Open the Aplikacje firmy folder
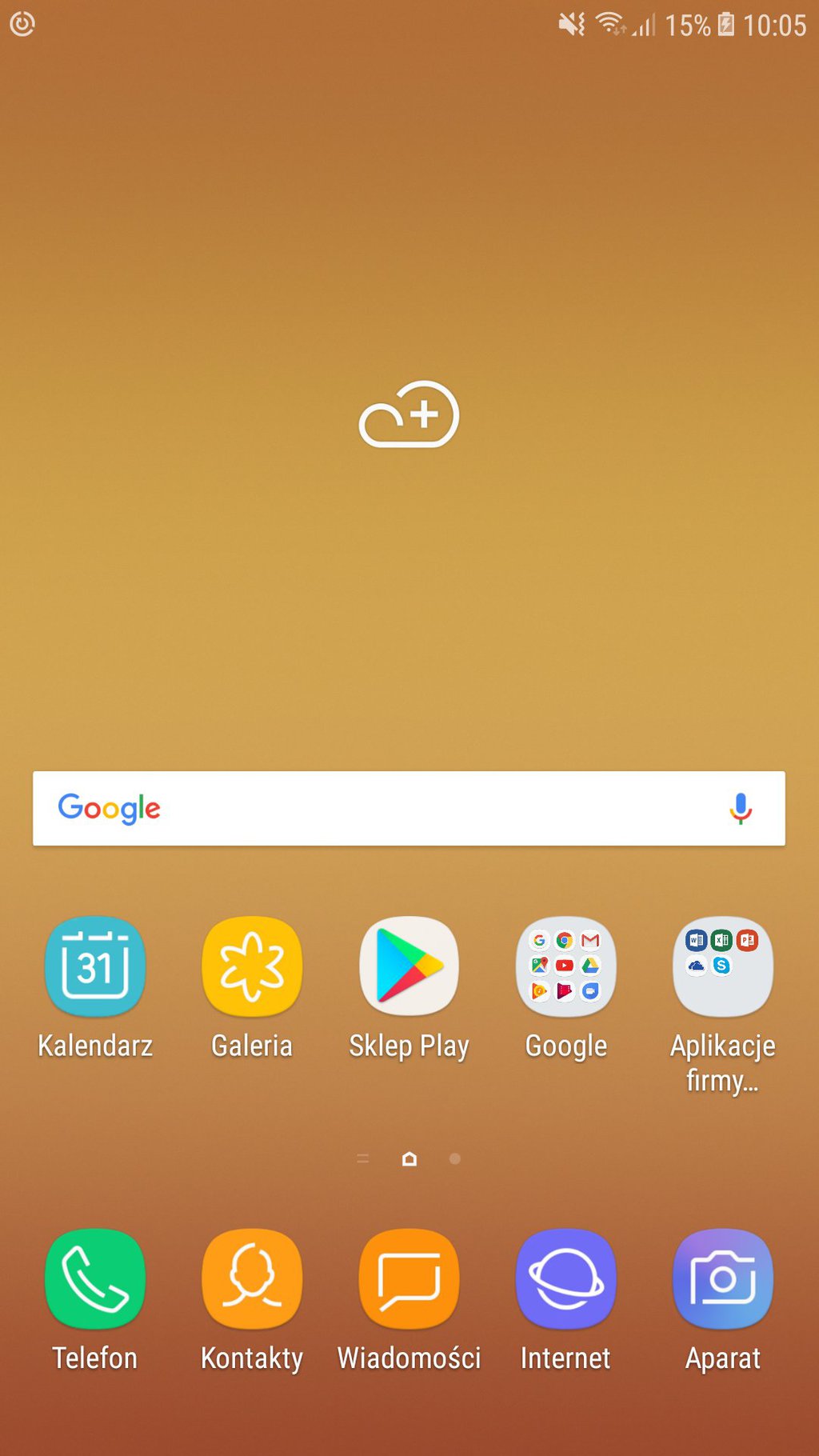 click(722, 966)
